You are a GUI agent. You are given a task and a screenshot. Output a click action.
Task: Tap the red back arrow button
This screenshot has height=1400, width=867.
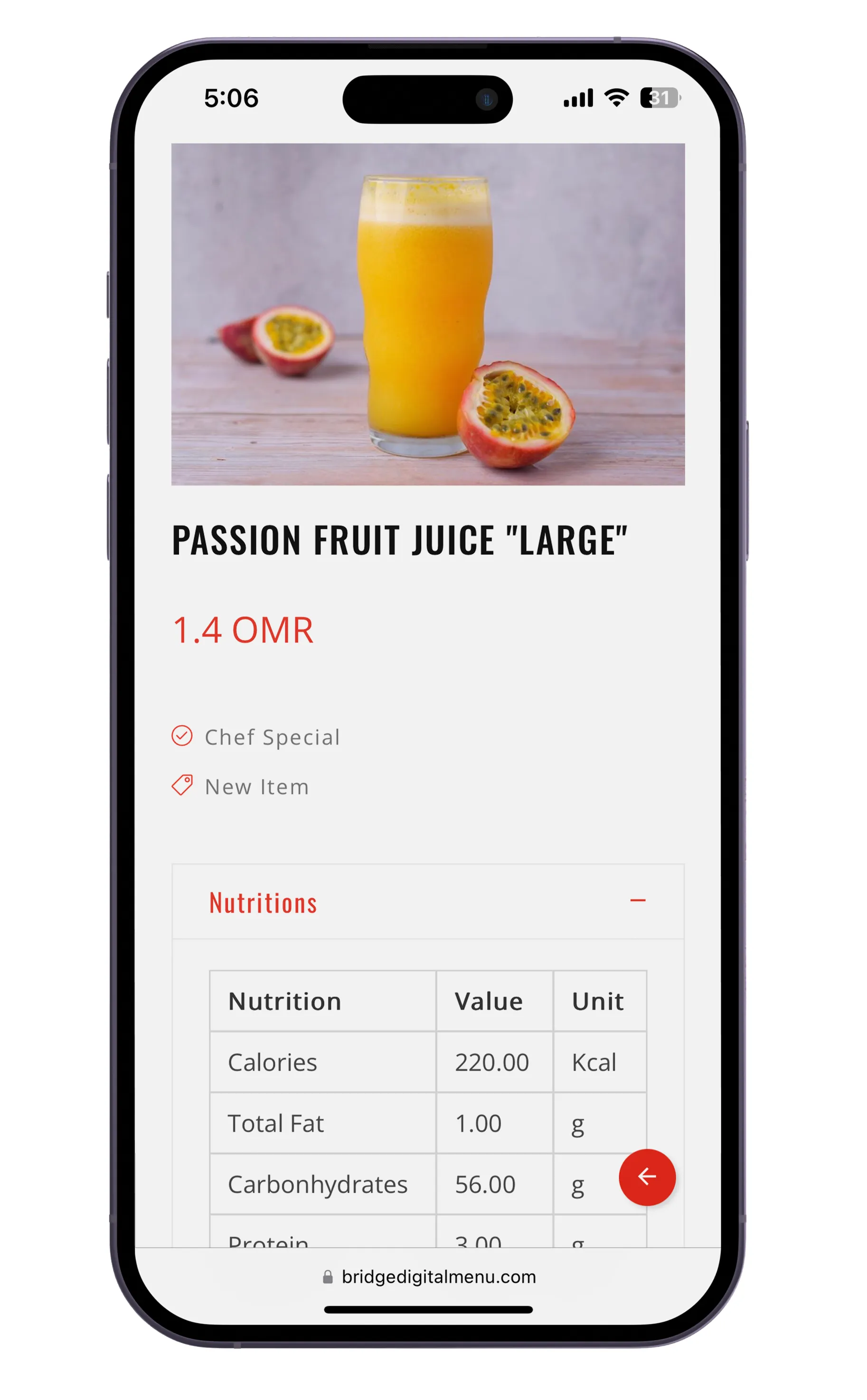[647, 1177]
